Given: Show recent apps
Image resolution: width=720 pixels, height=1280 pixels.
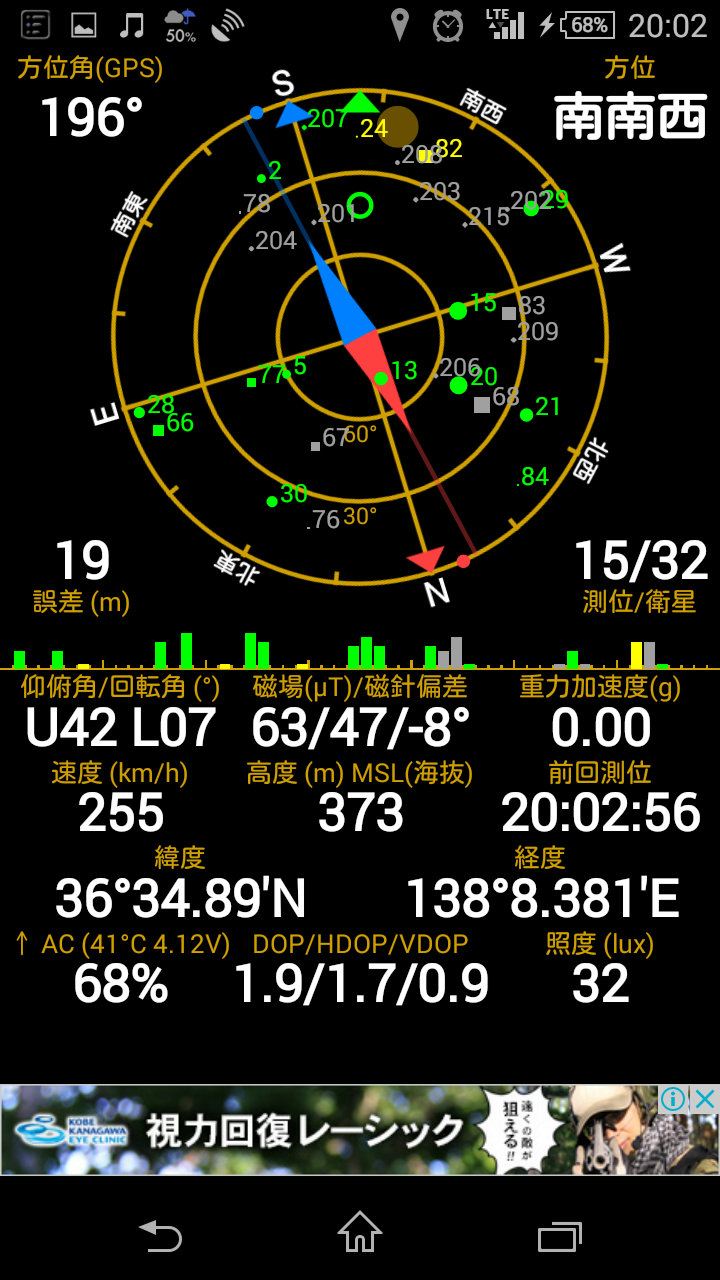Looking at the screenshot, I should point(559,1236).
